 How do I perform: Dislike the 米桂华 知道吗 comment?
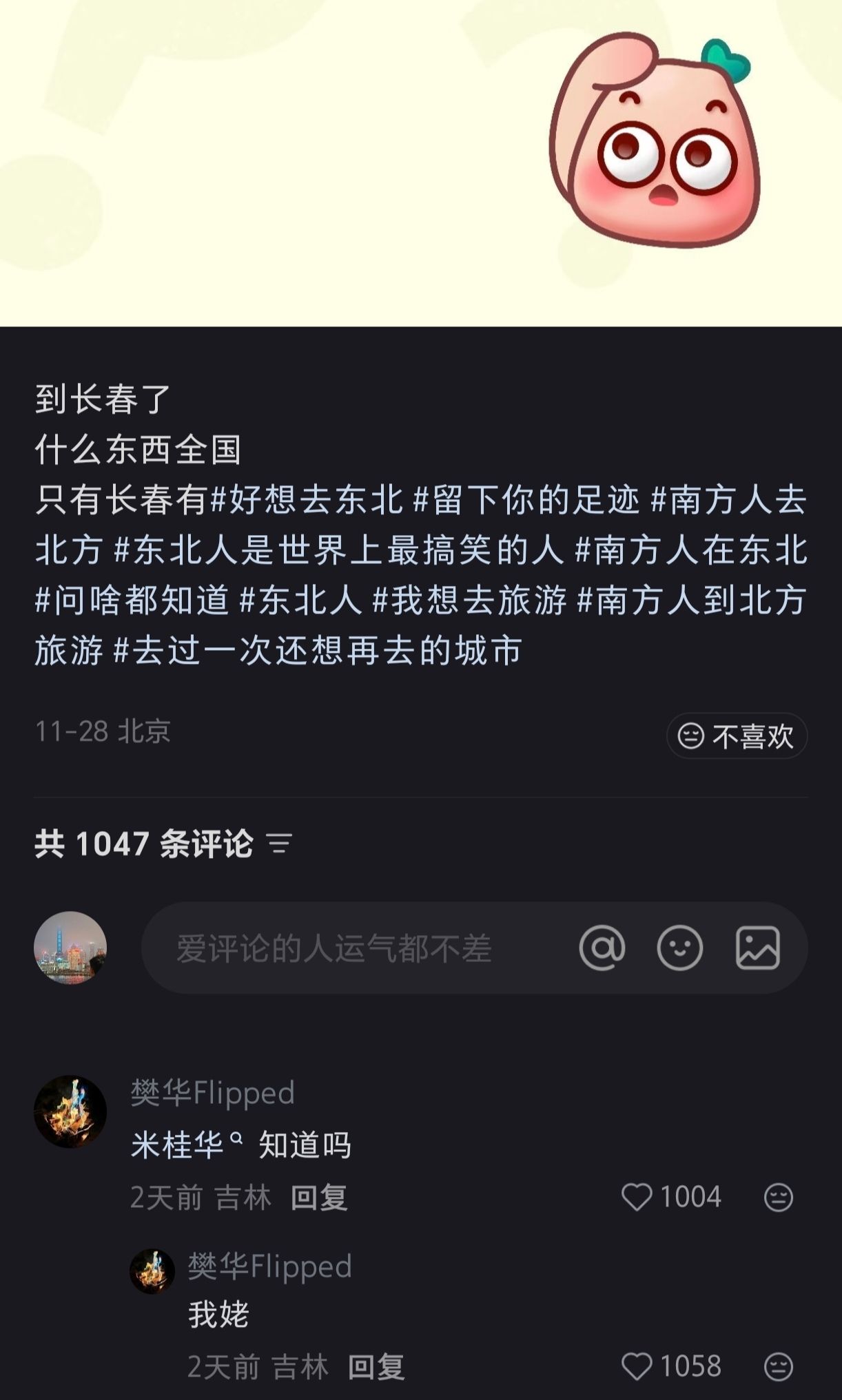[778, 1197]
